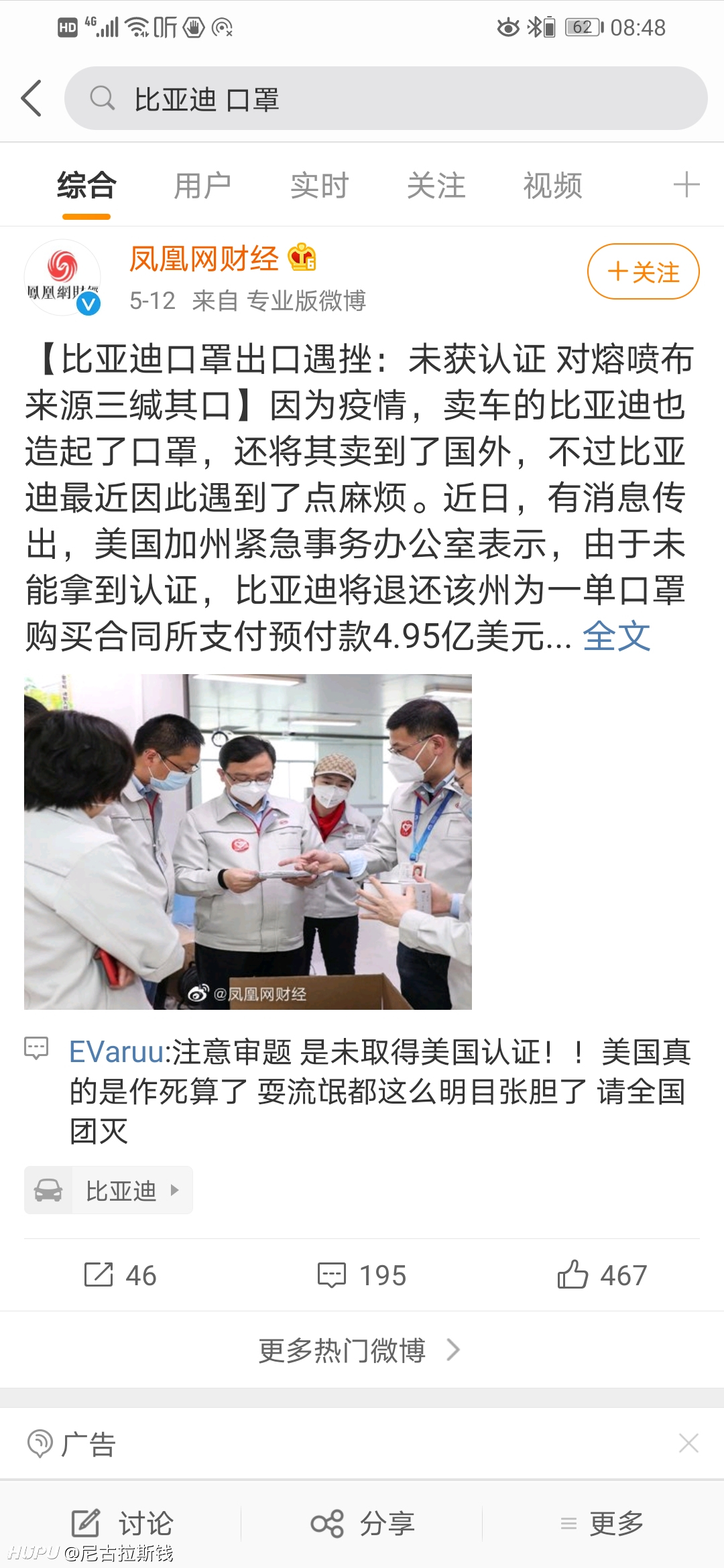The width and height of the screenshot is (724, 1568).
Task: Dismiss the 广告 with the close icon
Action: coord(688,1443)
